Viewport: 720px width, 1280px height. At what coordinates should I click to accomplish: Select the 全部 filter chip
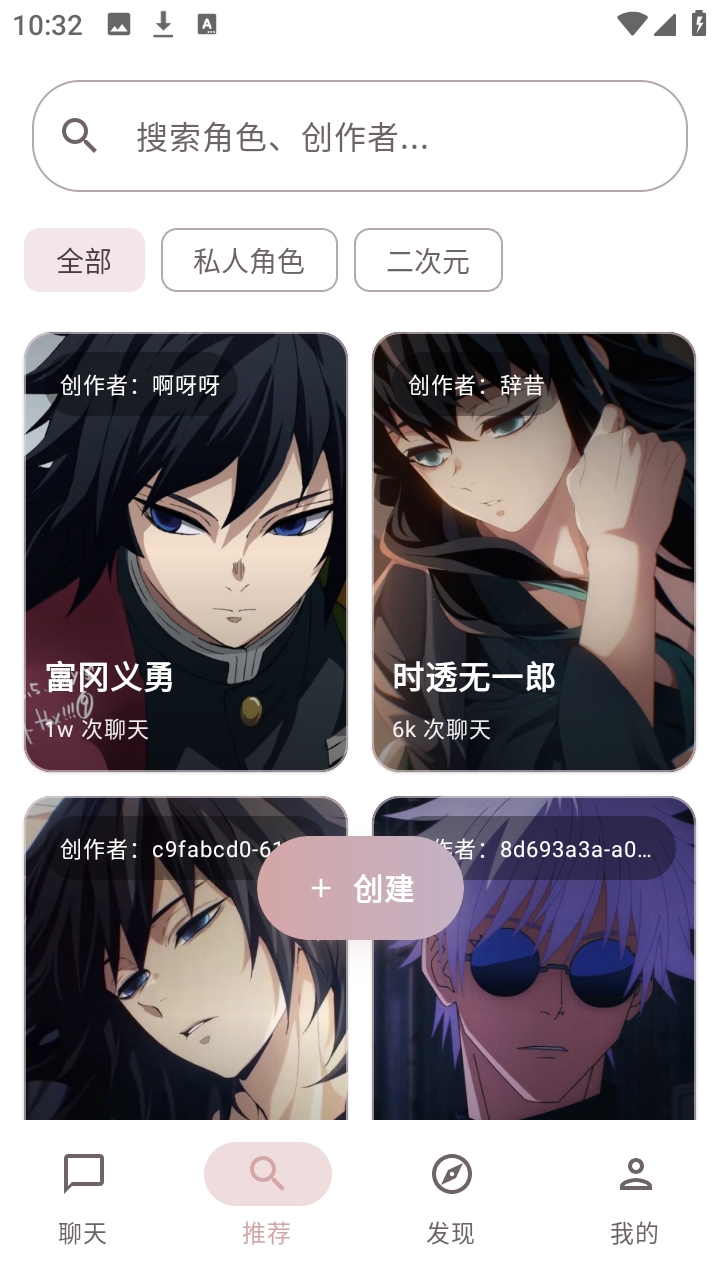[x=84, y=260]
